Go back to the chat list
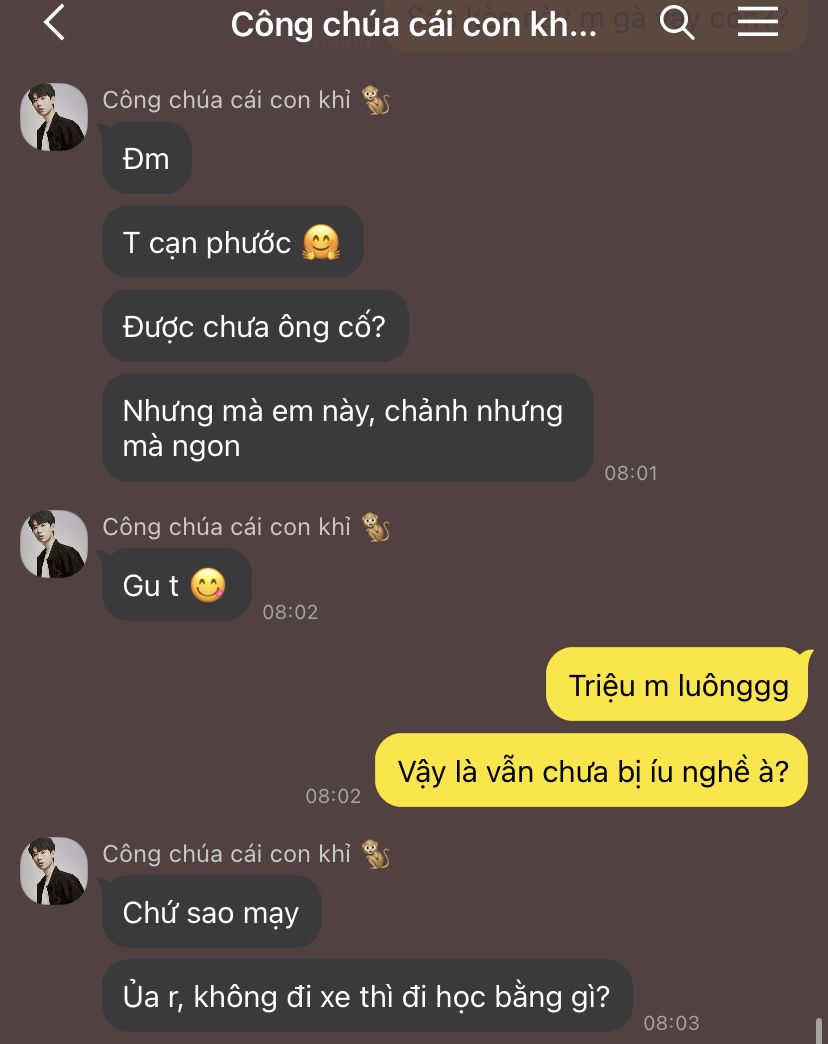828x1044 pixels. coord(55,23)
